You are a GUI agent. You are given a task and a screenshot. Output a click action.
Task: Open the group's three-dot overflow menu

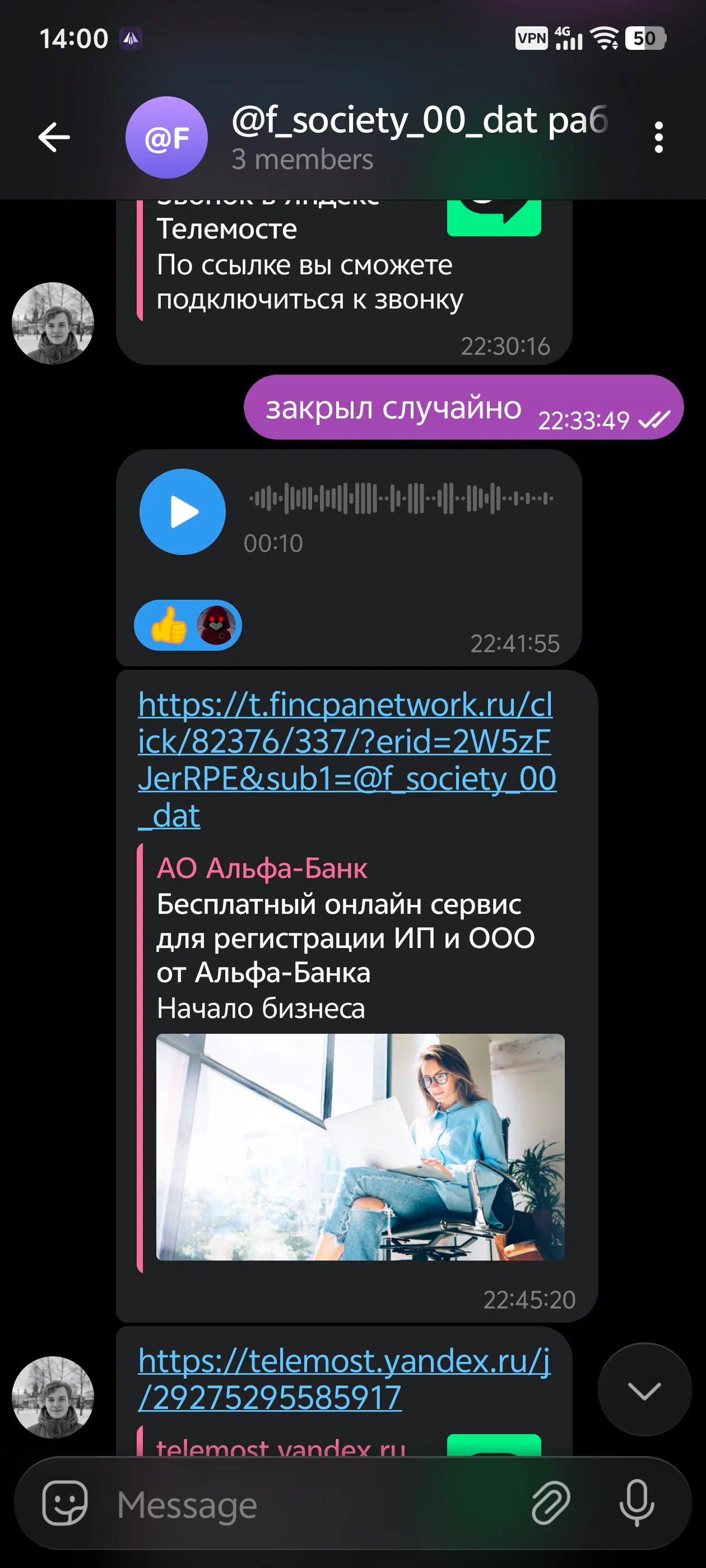point(658,137)
